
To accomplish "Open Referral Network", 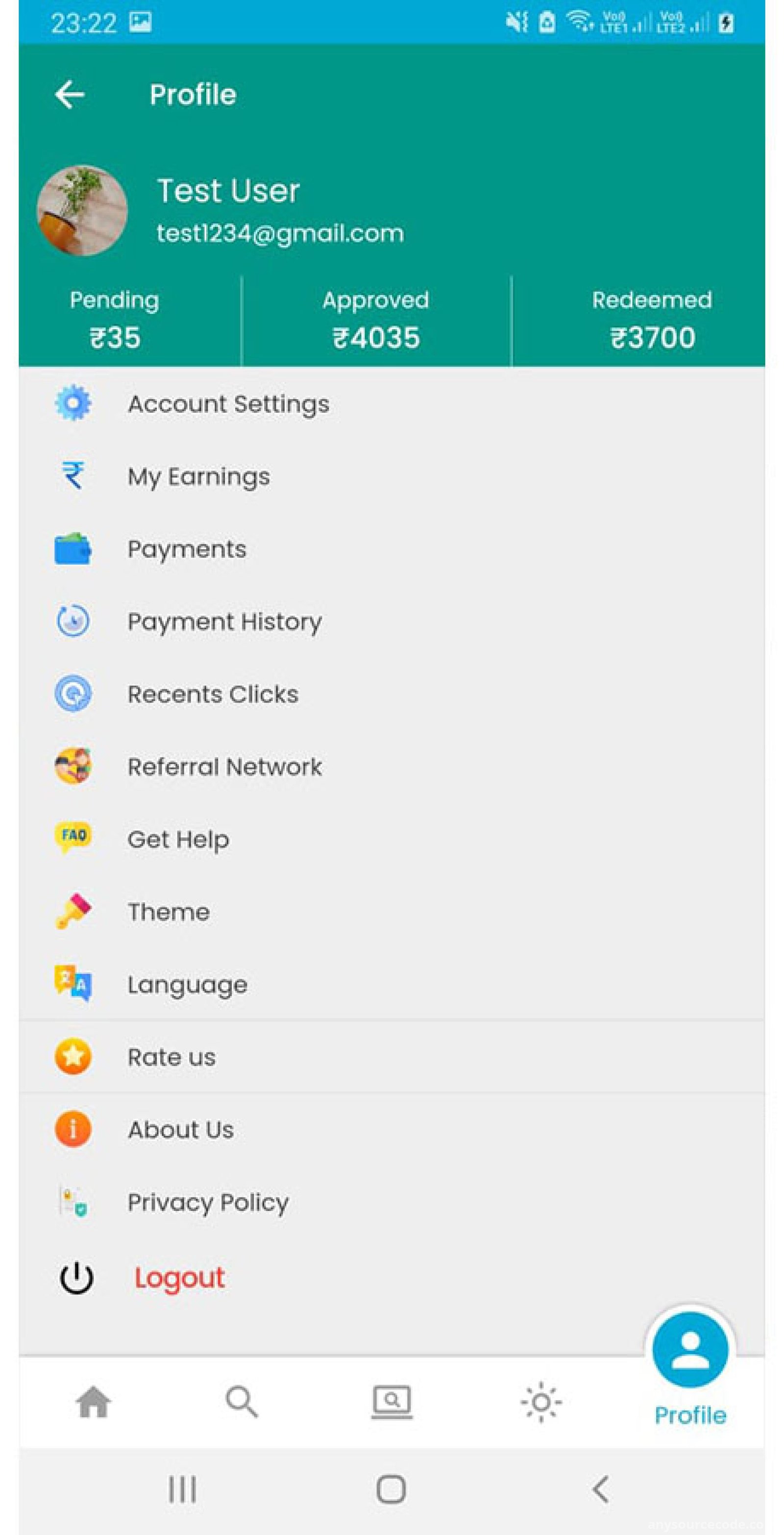I will click(392, 767).
